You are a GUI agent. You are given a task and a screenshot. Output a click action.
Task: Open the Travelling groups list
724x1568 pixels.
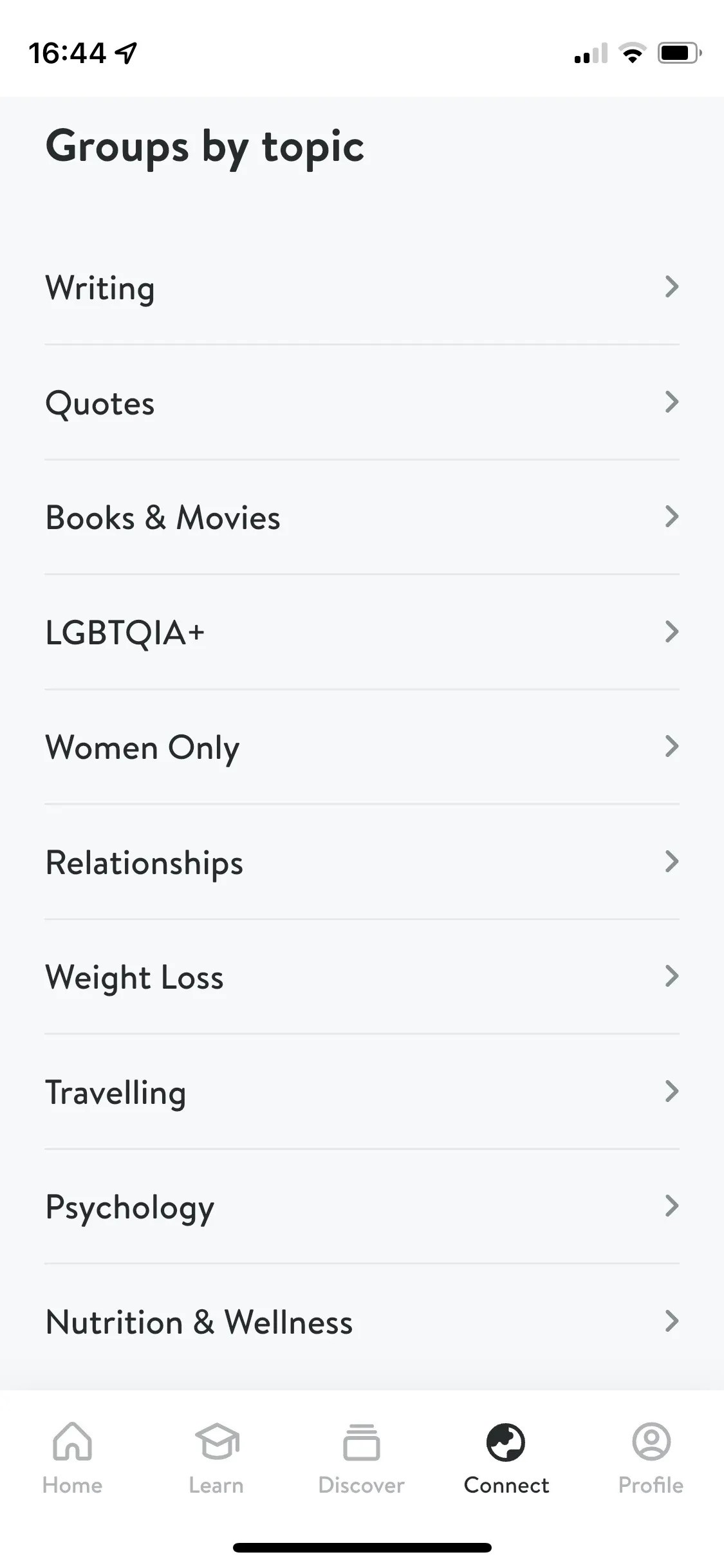(x=673, y=1091)
